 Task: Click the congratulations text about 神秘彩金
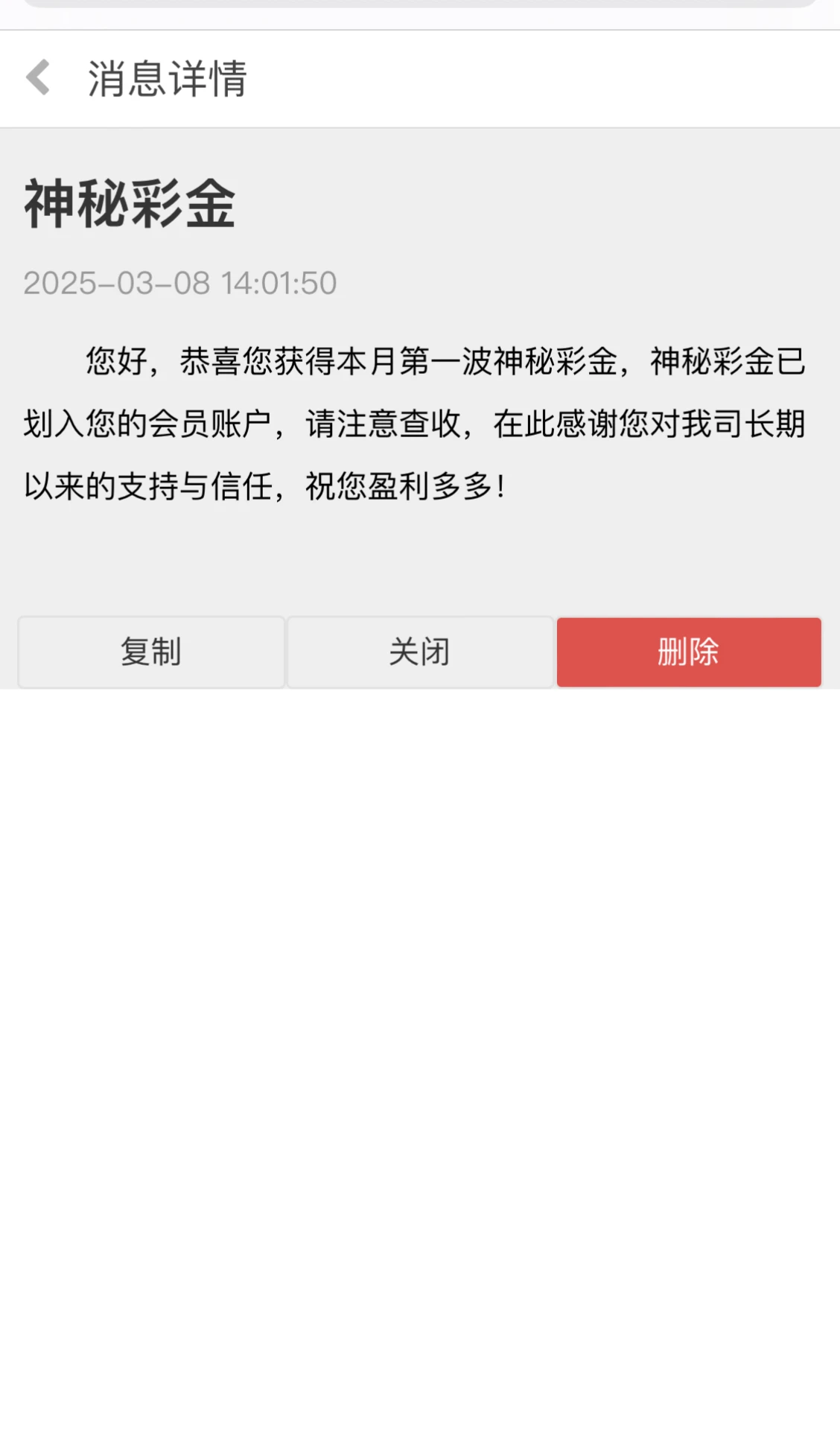click(x=414, y=361)
